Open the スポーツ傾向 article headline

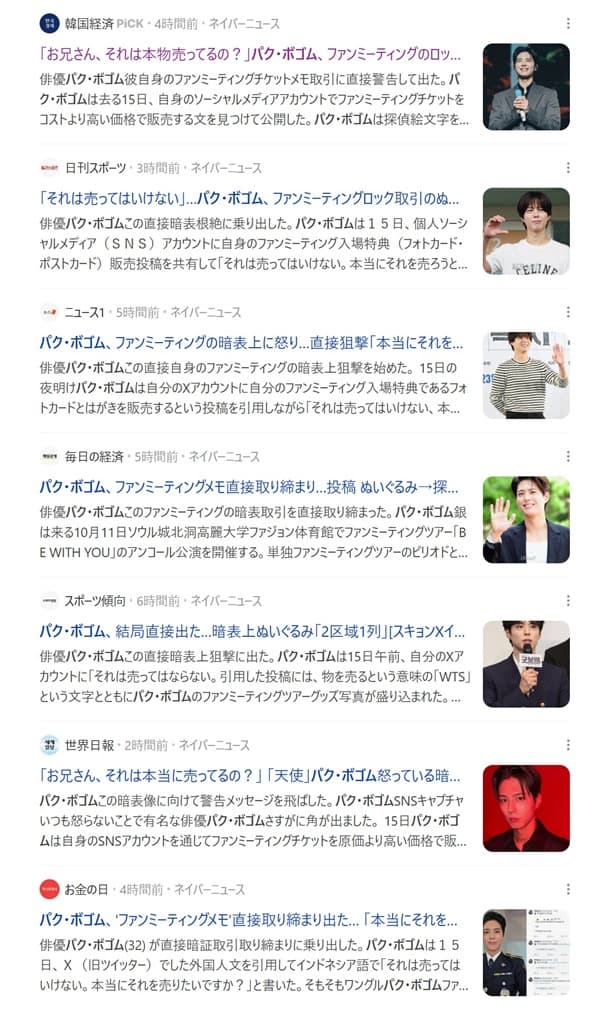(x=252, y=631)
